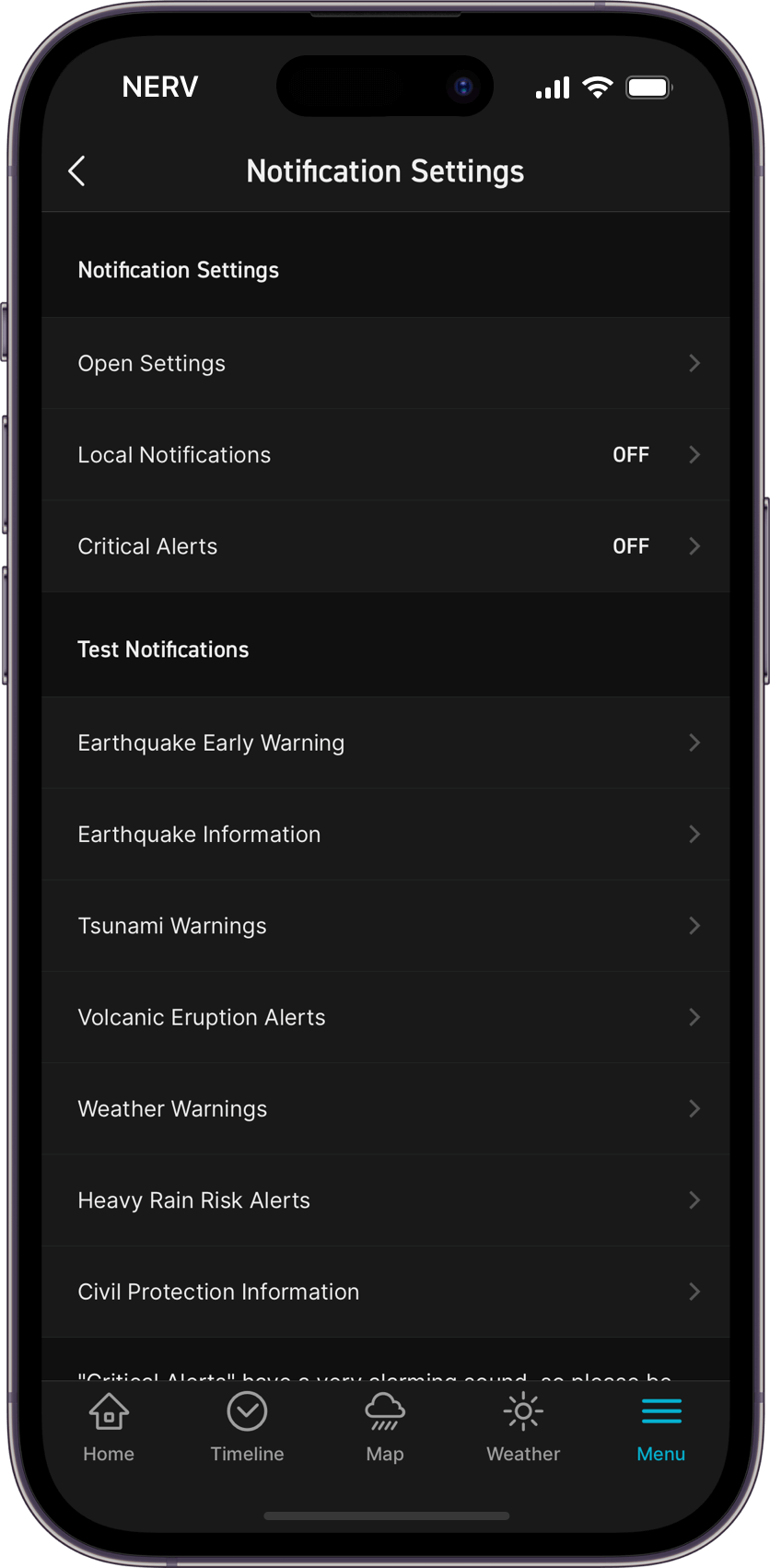The height and width of the screenshot is (1568, 770).
Task: Switch to the Weather tab
Action: click(x=522, y=1426)
